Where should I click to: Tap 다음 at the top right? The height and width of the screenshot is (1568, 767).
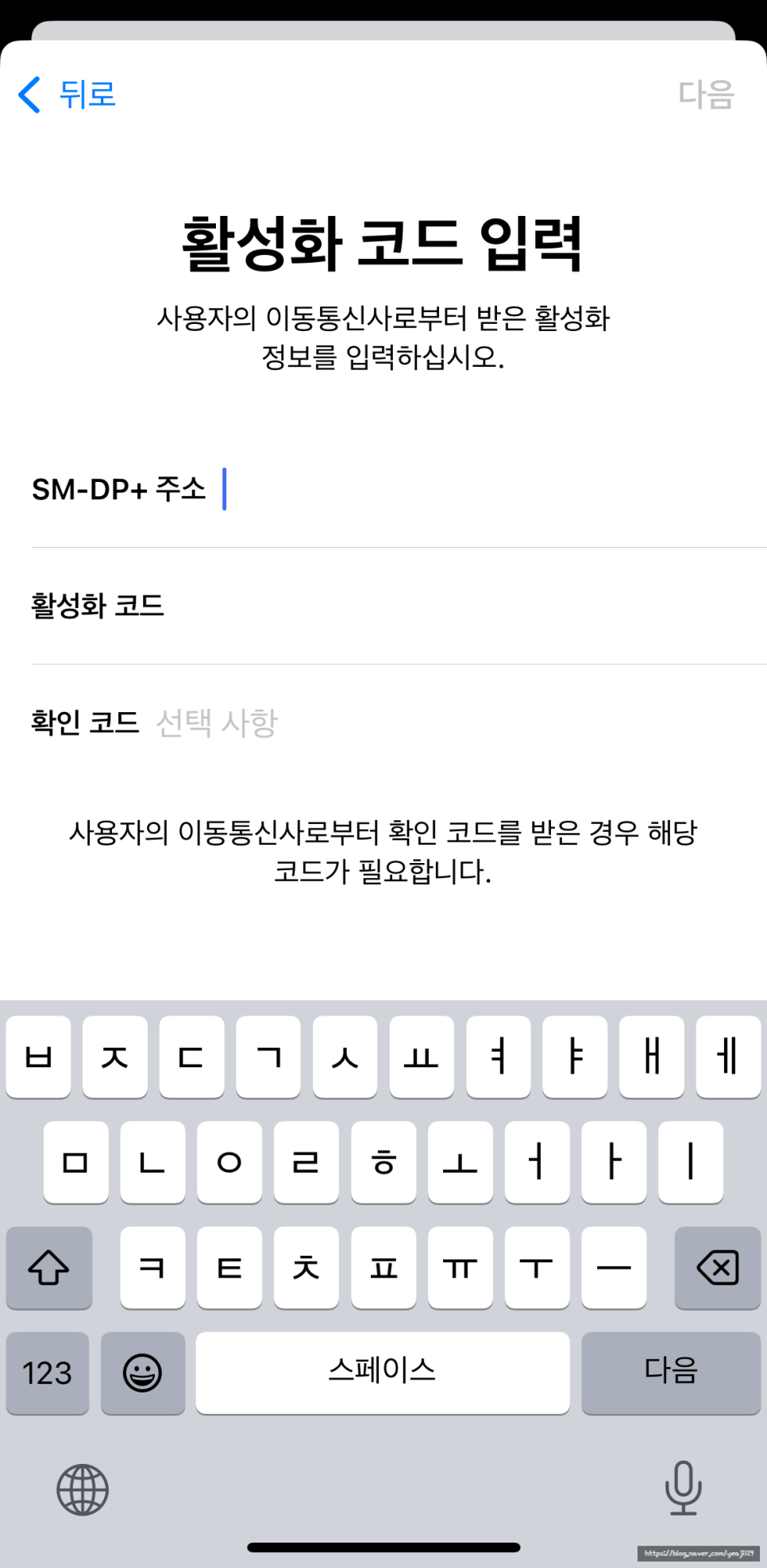[x=705, y=94]
